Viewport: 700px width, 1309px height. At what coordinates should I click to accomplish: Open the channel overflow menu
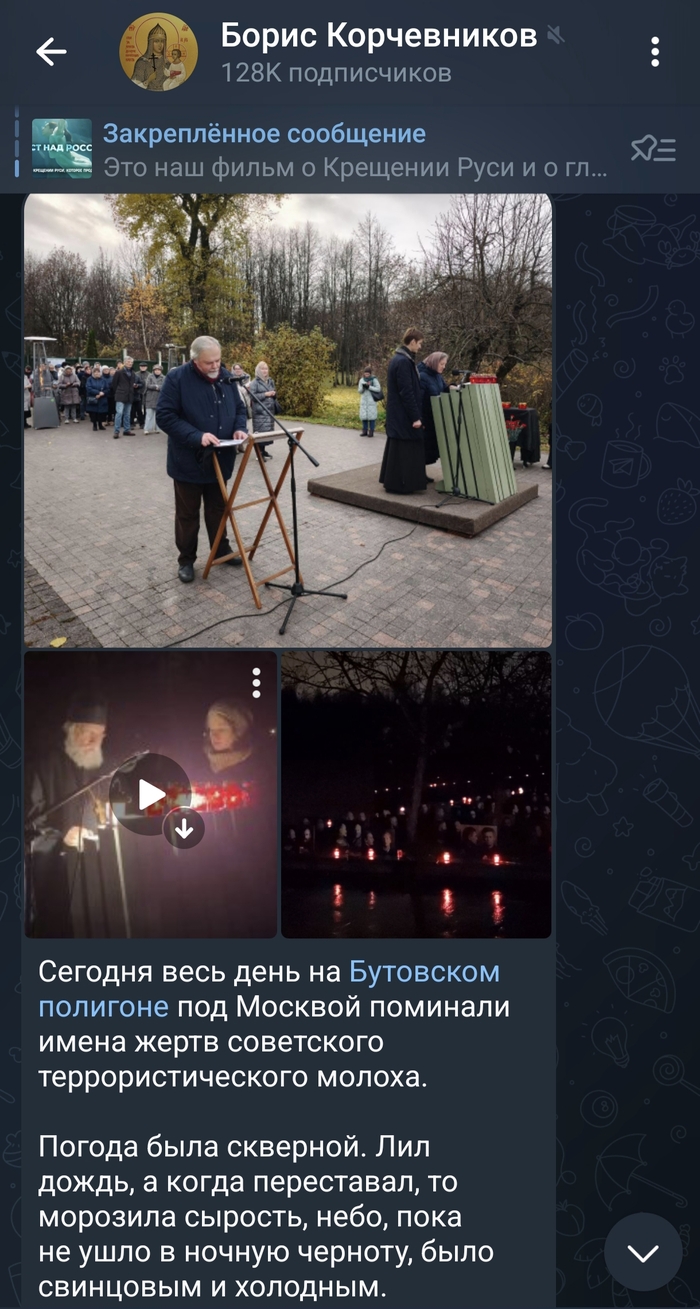coord(654,52)
